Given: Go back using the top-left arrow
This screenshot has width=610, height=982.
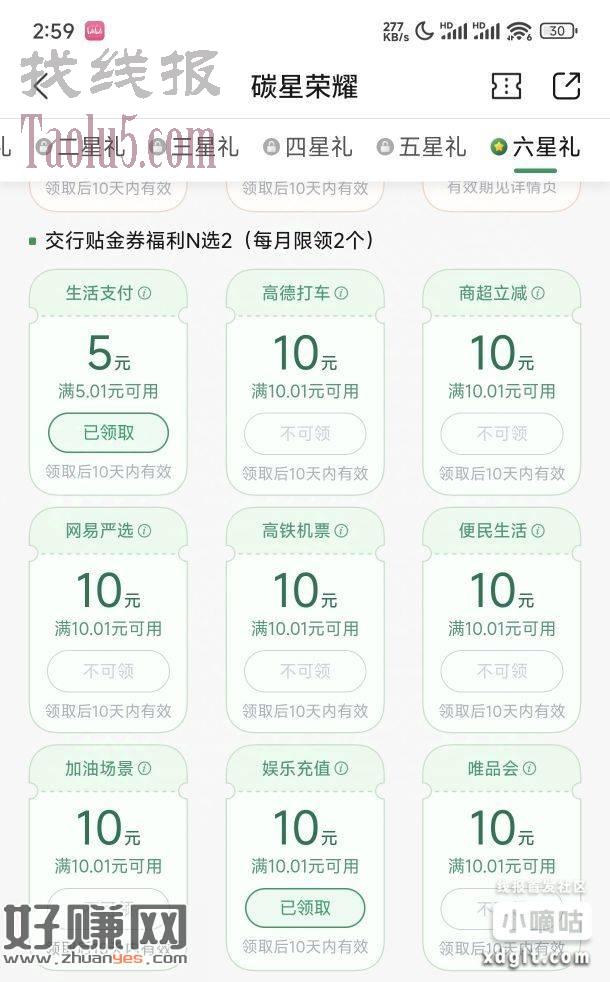Looking at the screenshot, I should (x=40, y=86).
